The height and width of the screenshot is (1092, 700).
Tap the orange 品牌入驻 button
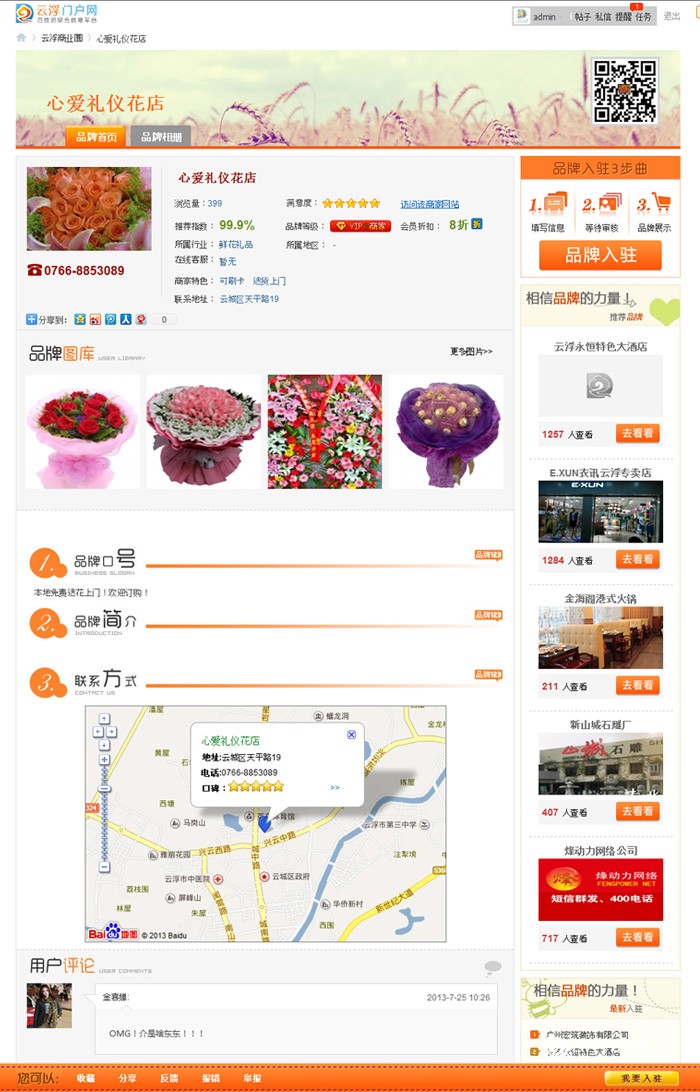(600, 255)
